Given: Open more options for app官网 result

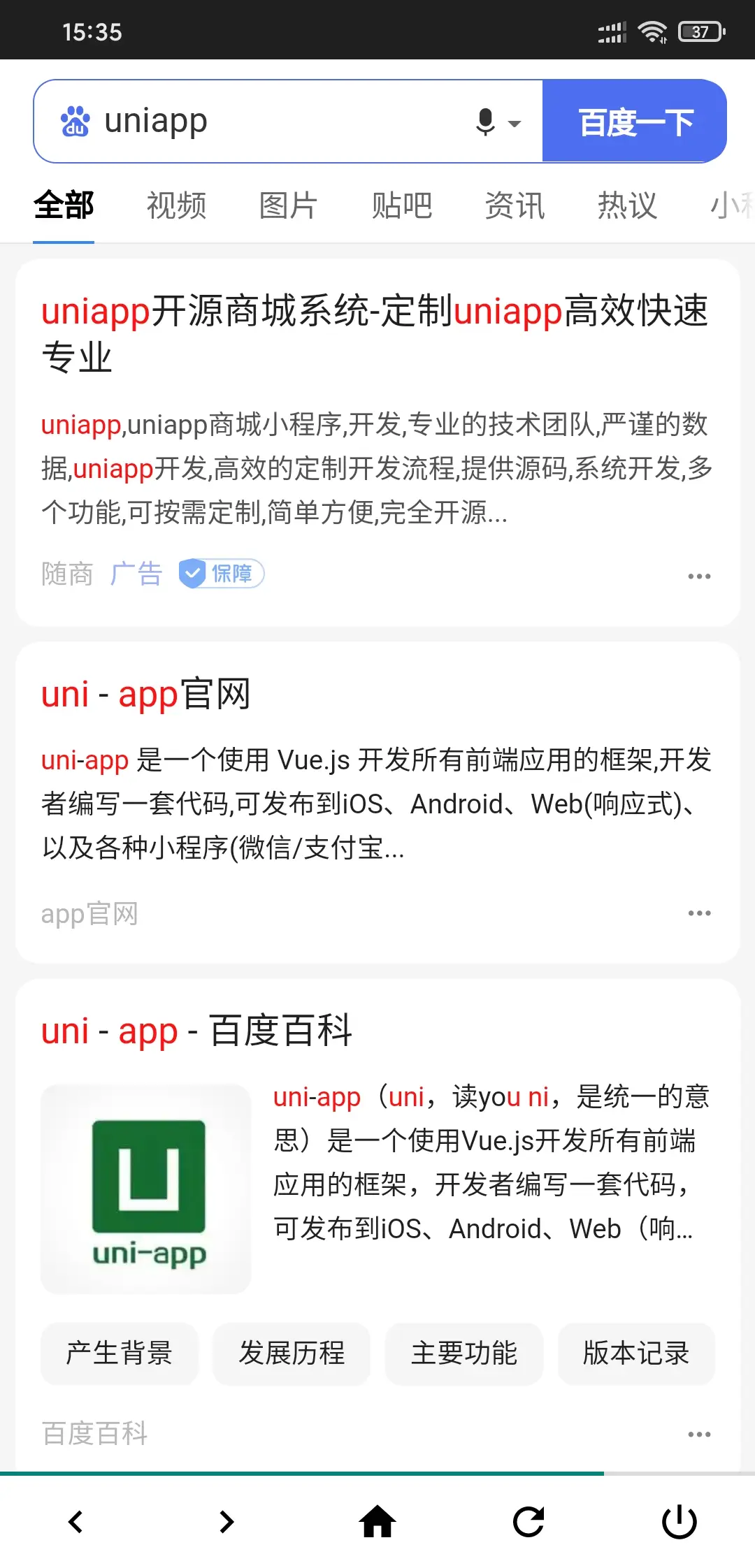Looking at the screenshot, I should tap(699, 913).
